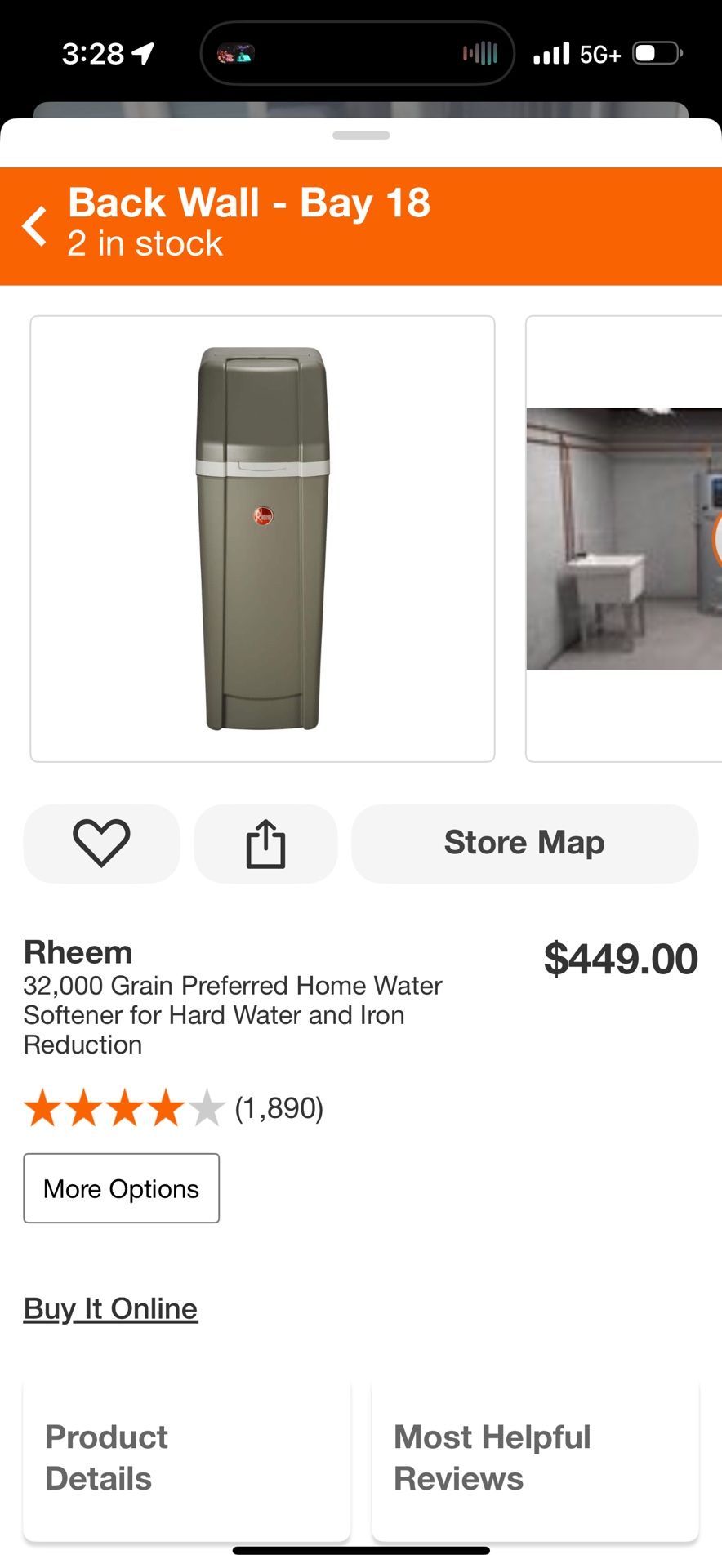View the Rheem water softener main image
The image size is (722, 1568).
coord(262,539)
